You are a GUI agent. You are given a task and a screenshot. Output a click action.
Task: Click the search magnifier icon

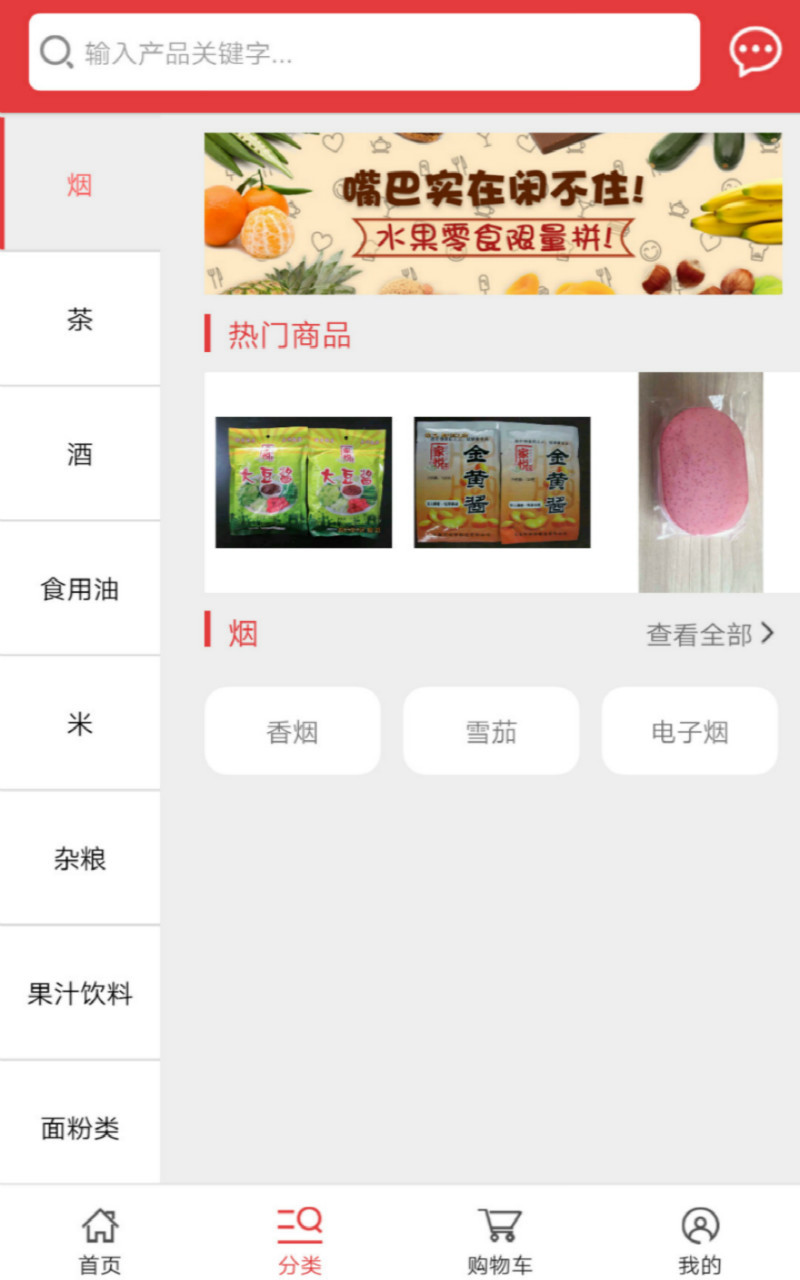[55, 52]
